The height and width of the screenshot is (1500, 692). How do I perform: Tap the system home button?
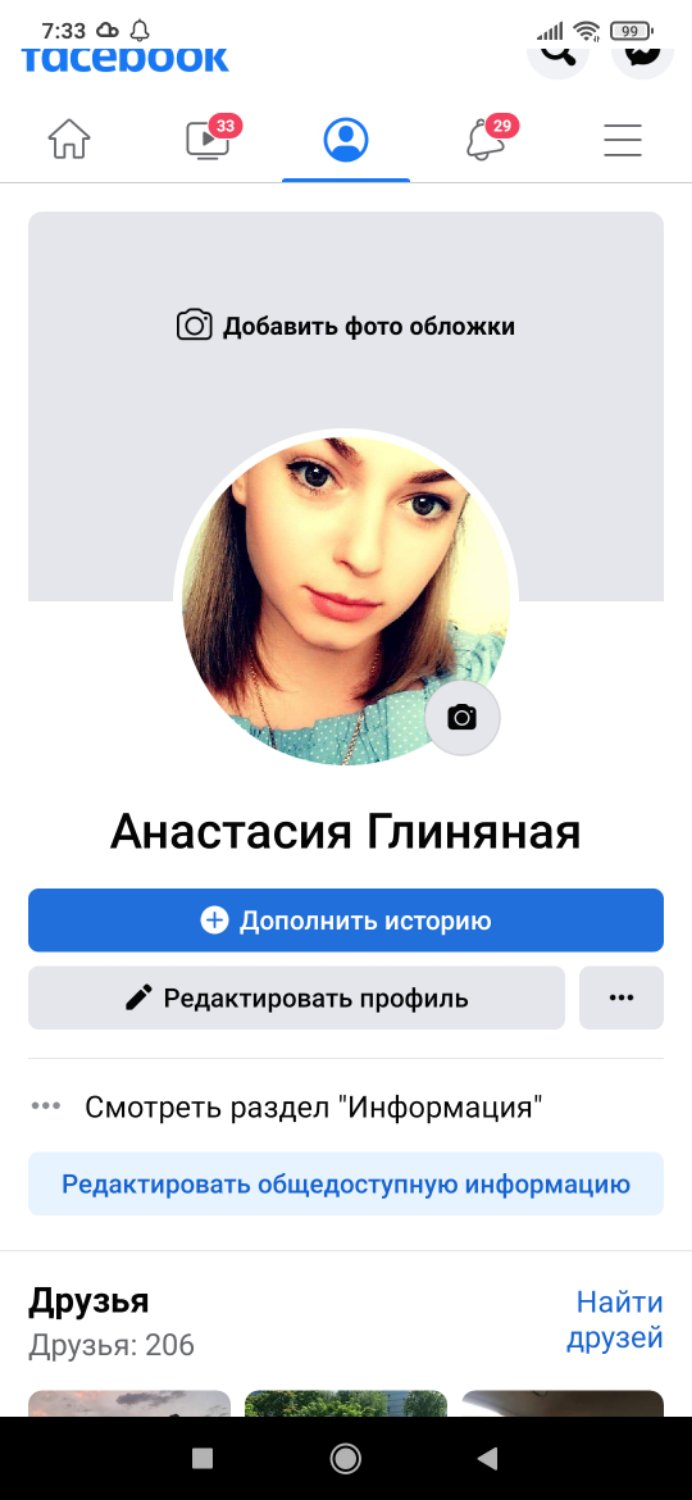[x=346, y=1459]
